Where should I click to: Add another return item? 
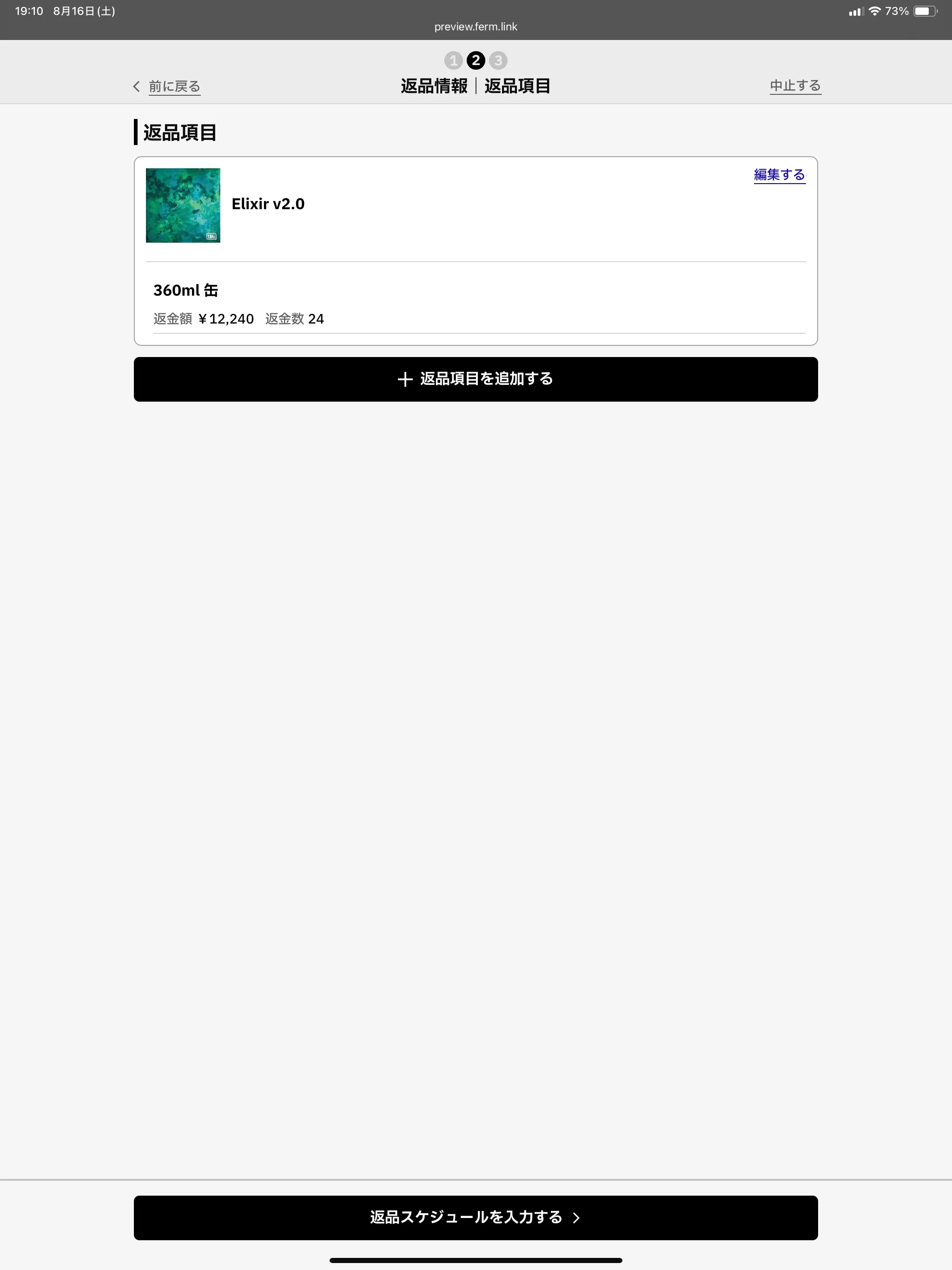coord(476,379)
